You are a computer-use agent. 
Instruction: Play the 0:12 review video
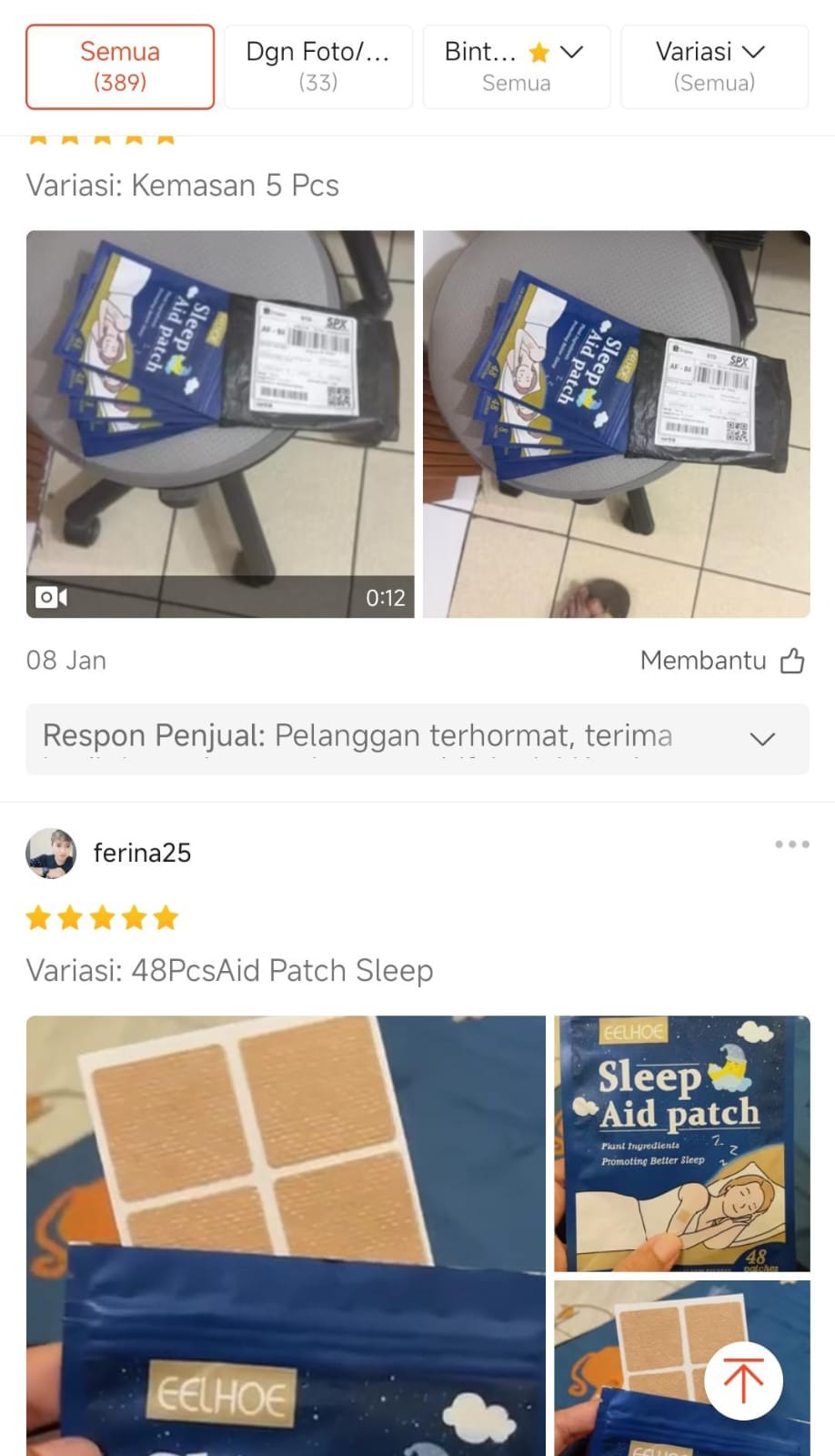click(220, 424)
